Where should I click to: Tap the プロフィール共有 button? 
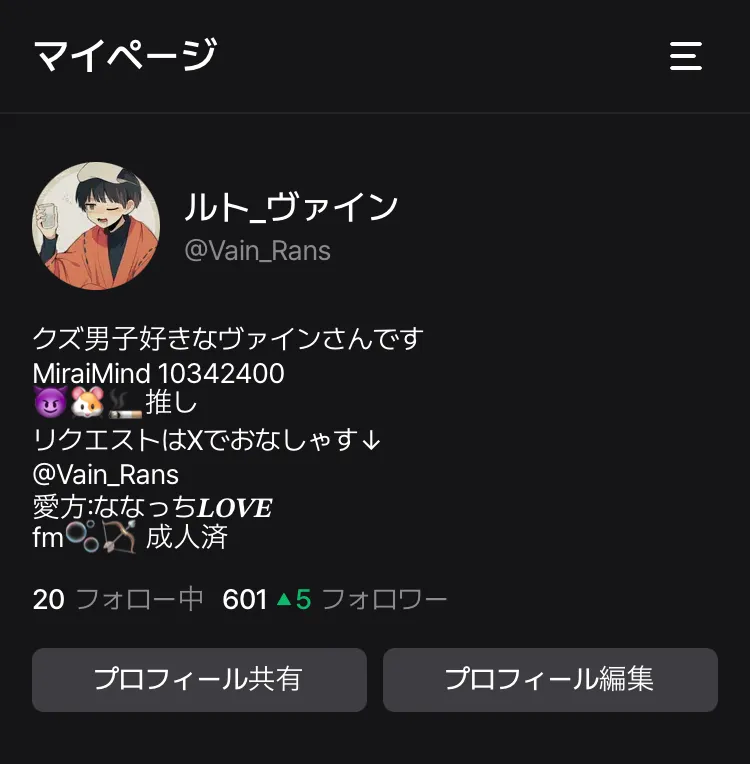[x=199, y=680]
